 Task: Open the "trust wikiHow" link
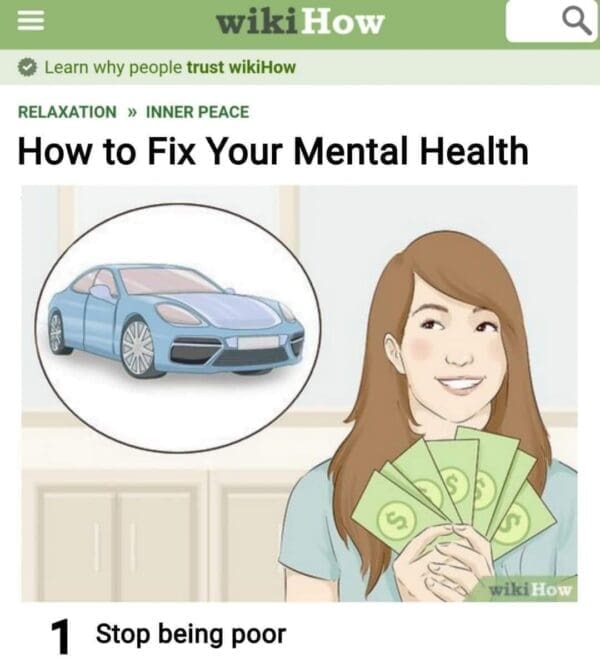pos(240,68)
